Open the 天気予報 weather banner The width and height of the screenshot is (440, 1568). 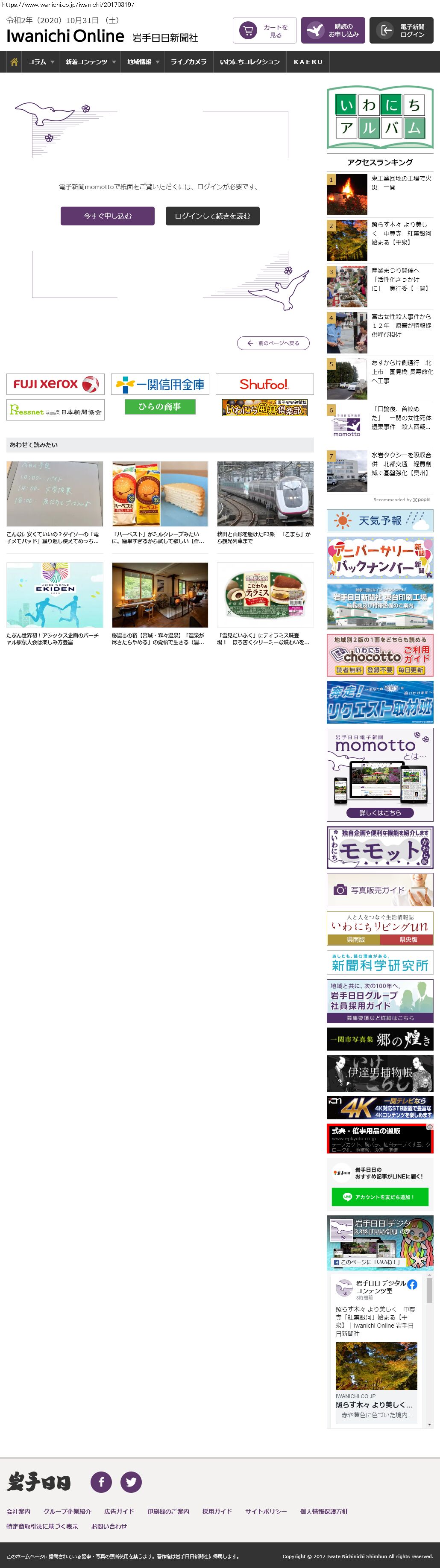pos(380,521)
